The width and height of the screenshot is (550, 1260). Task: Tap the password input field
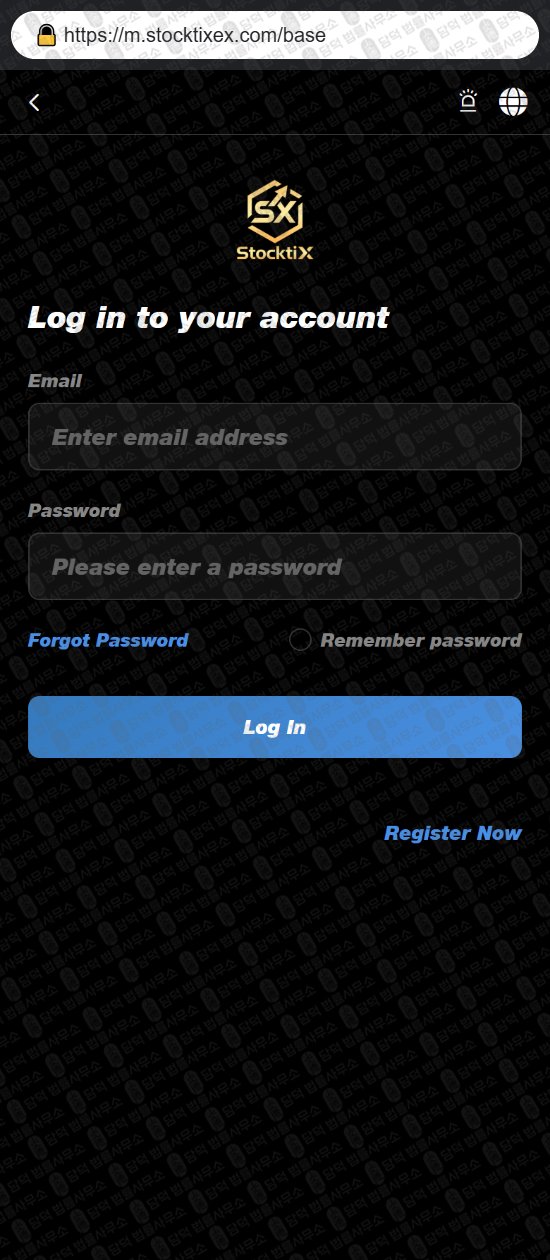(x=275, y=567)
